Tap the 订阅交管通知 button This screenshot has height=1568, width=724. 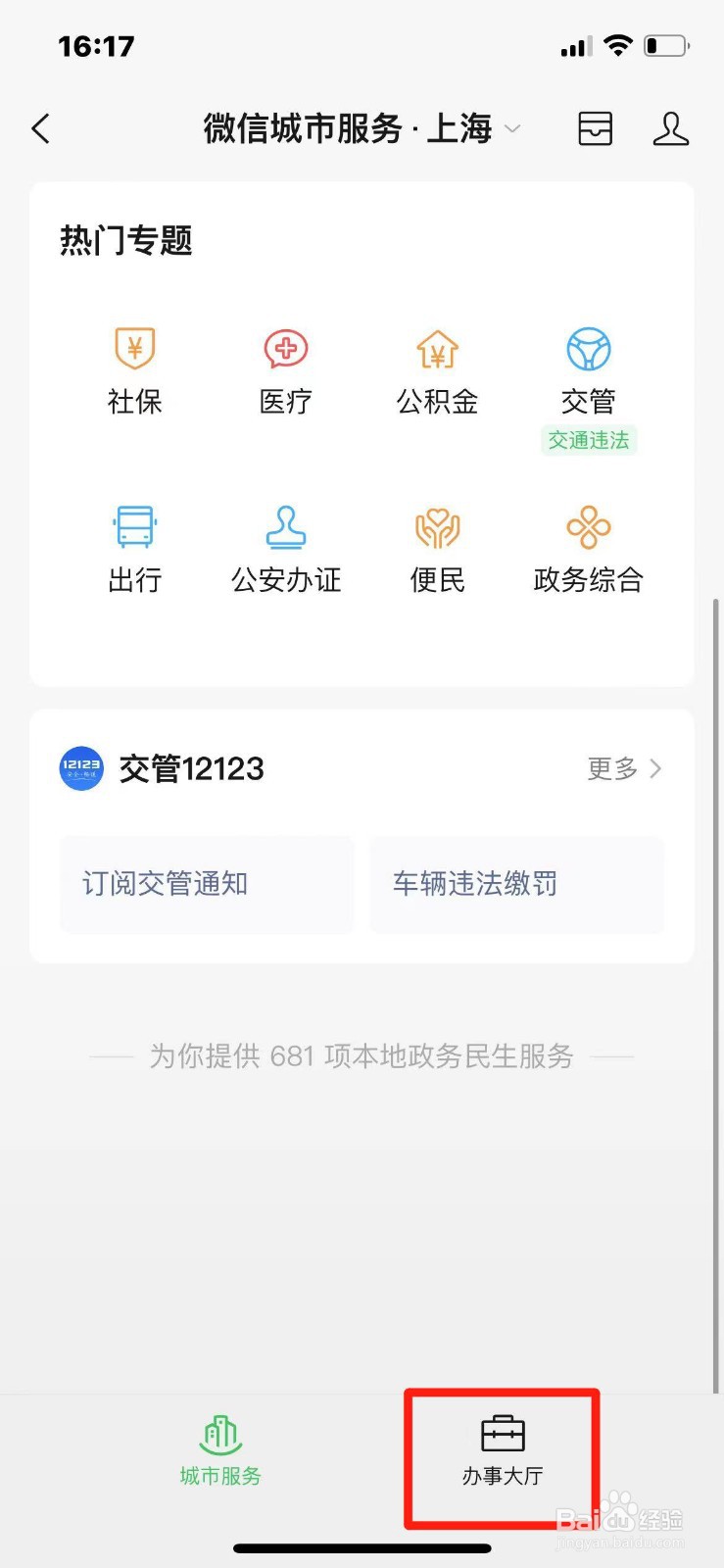207,884
